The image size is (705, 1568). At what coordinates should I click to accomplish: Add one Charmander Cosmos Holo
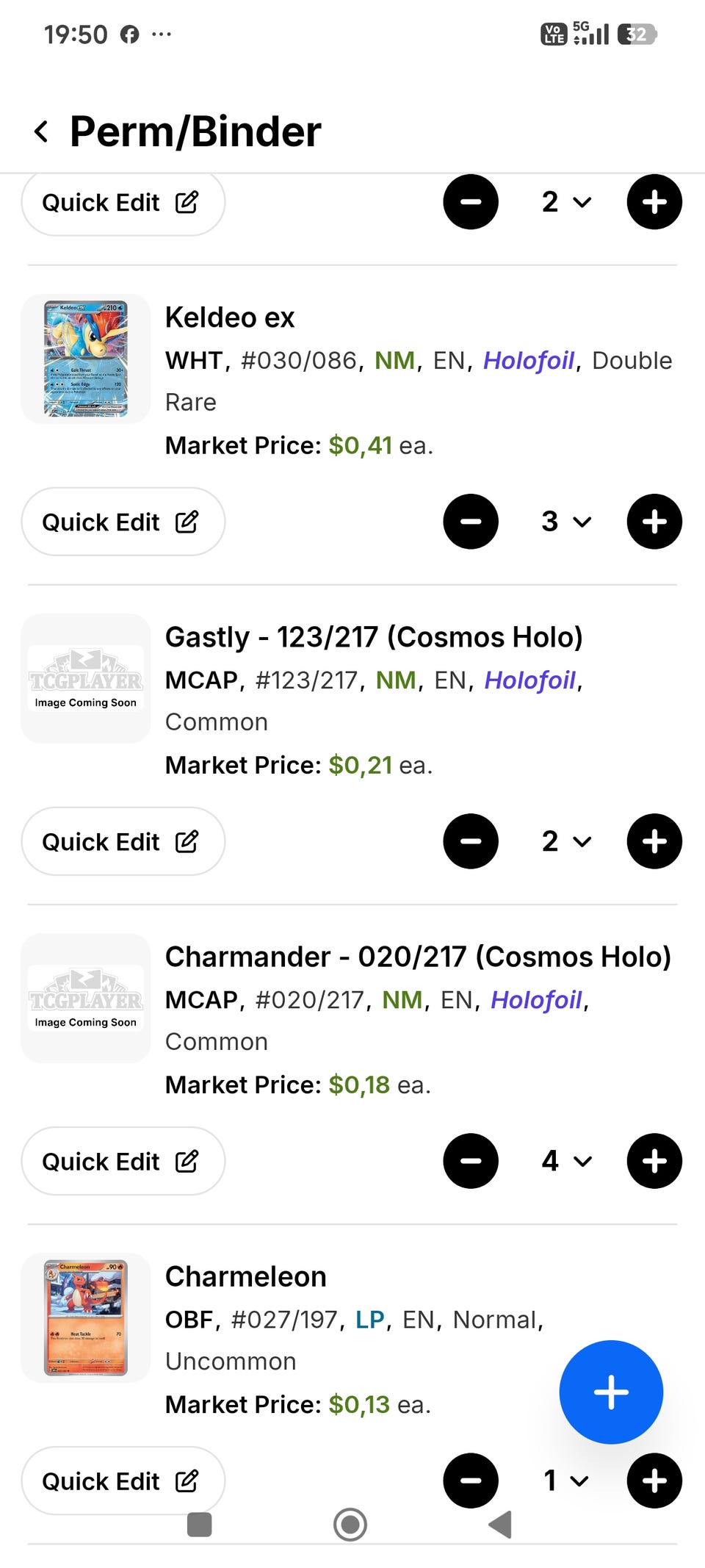click(x=654, y=1161)
